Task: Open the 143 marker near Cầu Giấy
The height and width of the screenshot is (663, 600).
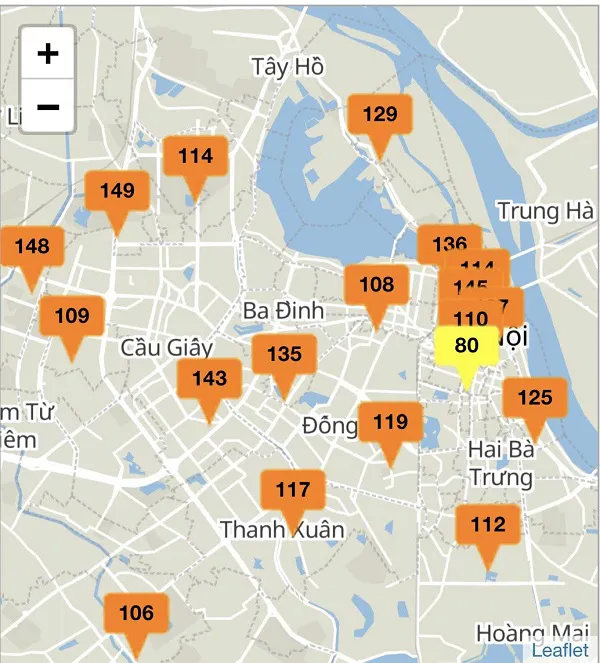Action: pyautogui.click(x=209, y=379)
